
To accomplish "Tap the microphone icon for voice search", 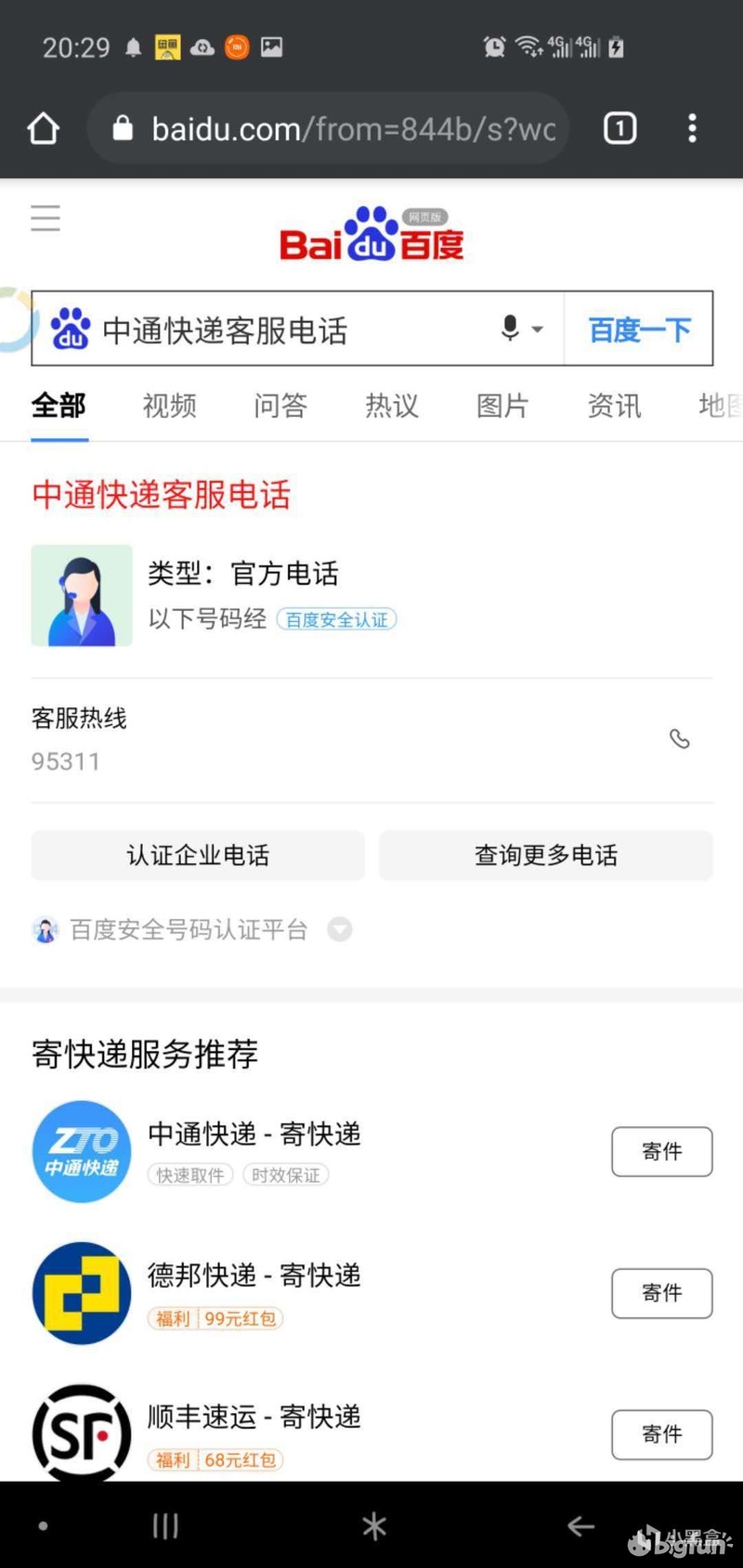I will tap(509, 329).
